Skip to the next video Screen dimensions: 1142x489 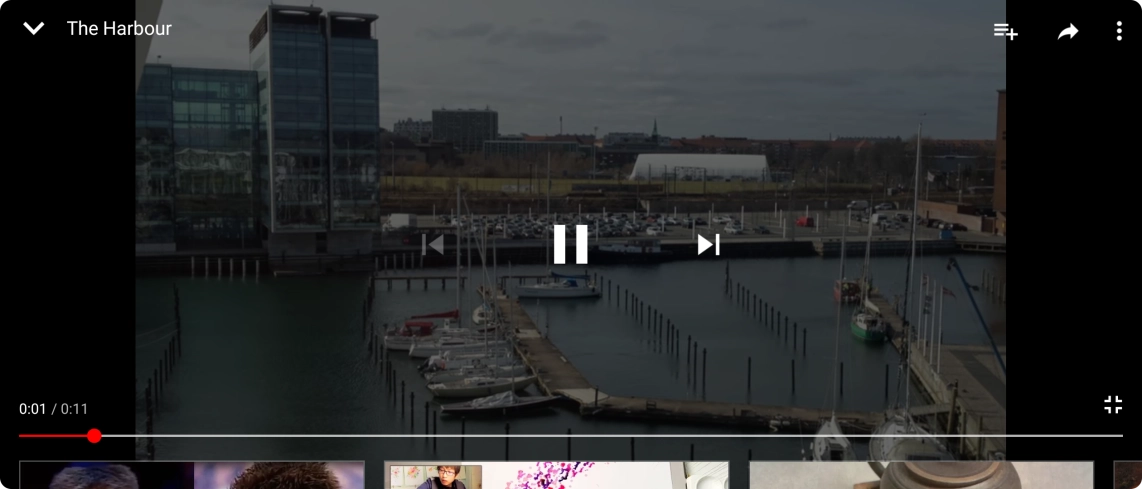(708, 244)
